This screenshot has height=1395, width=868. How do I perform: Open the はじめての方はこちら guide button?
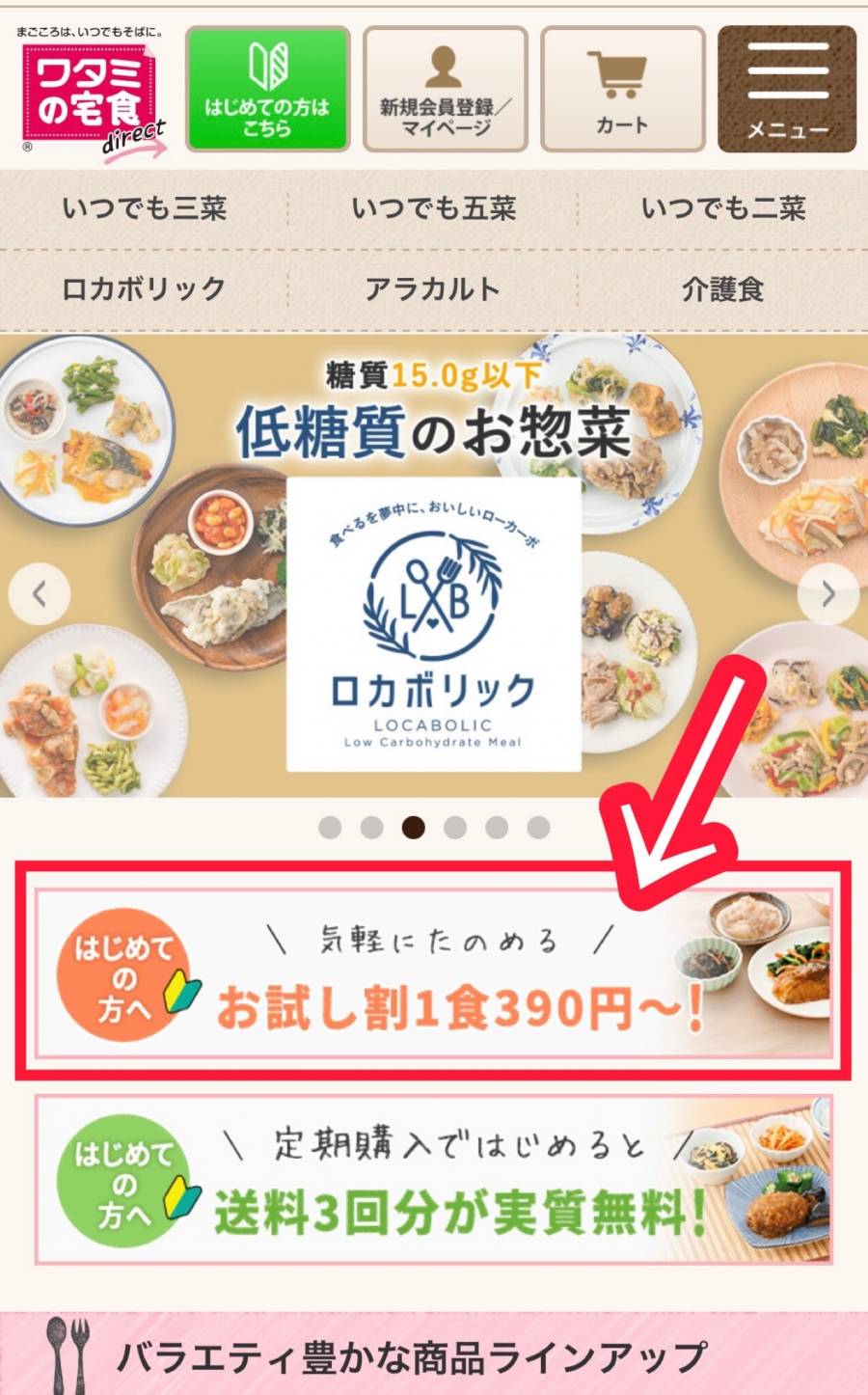tap(267, 90)
